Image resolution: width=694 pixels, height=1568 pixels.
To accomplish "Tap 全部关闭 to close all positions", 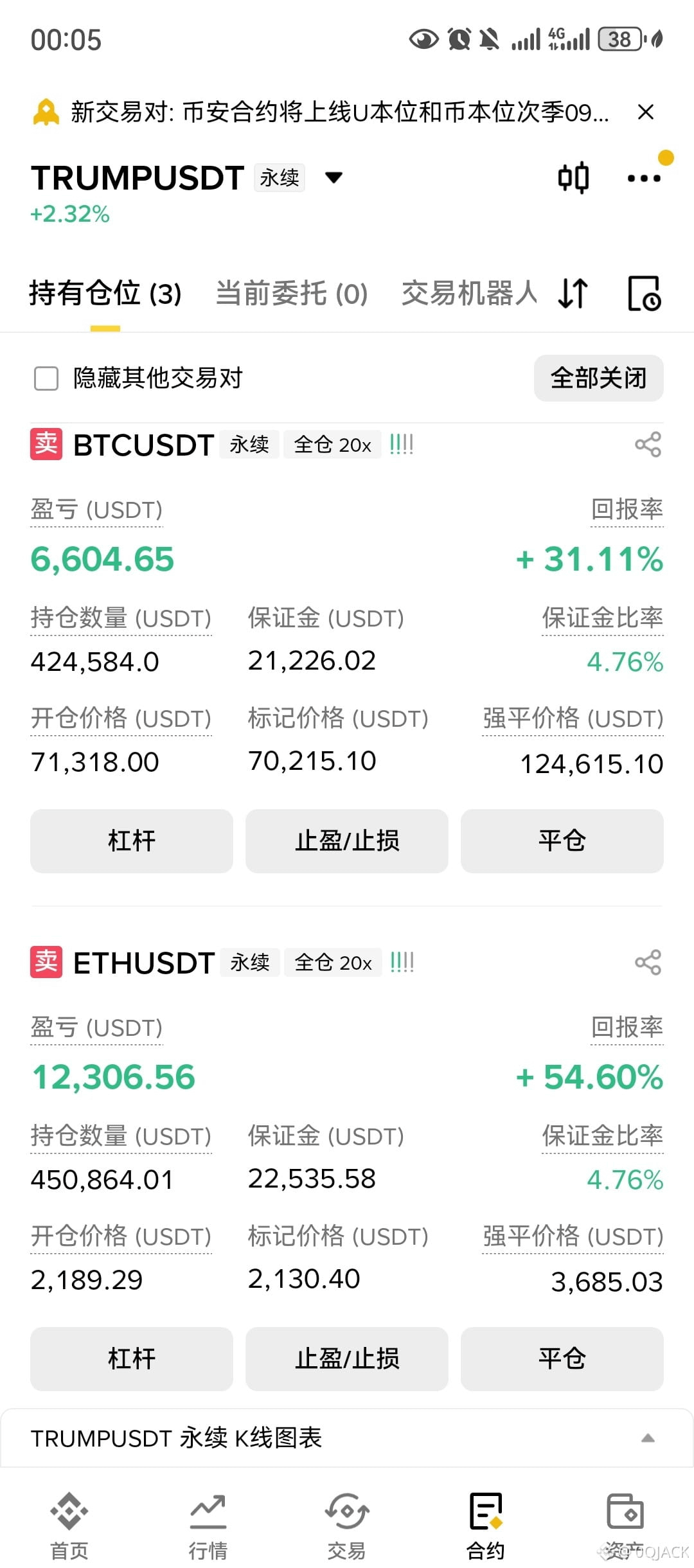I will [x=598, y=378].
